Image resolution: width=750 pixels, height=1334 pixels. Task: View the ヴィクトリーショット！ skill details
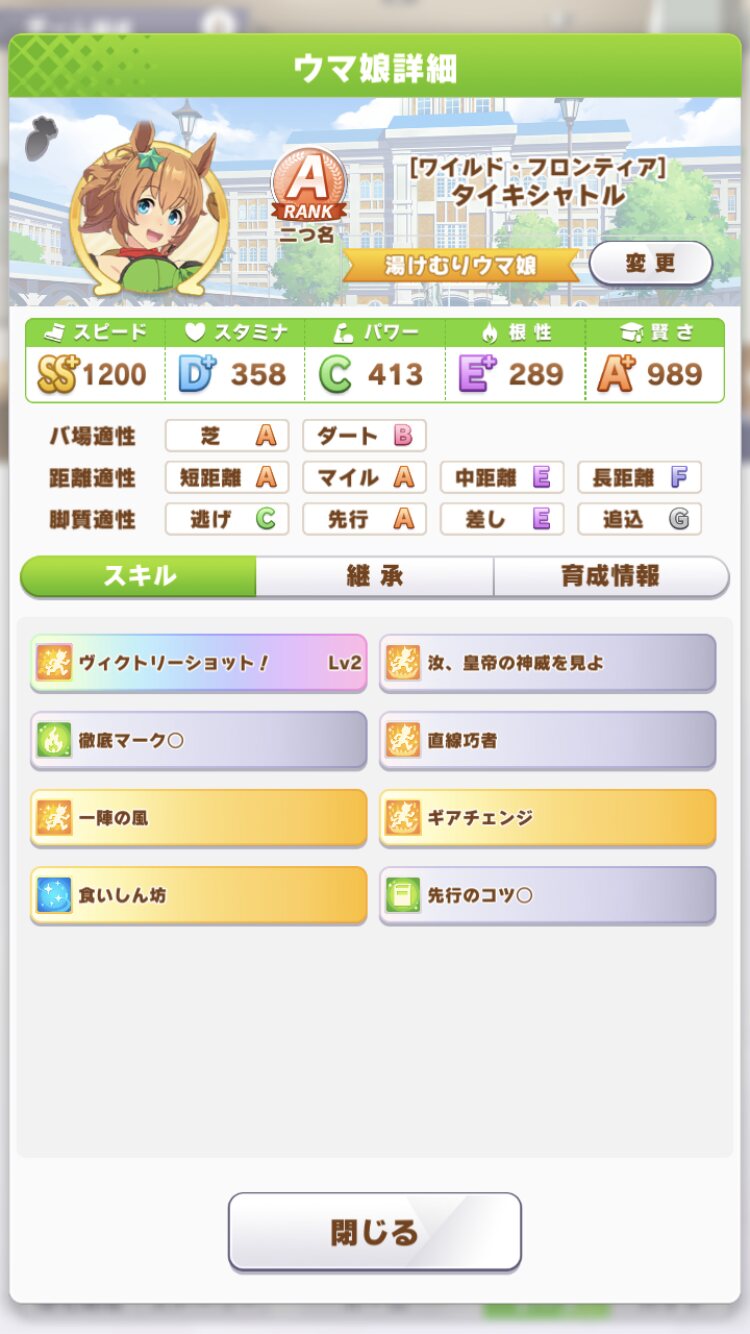point(198,662)
